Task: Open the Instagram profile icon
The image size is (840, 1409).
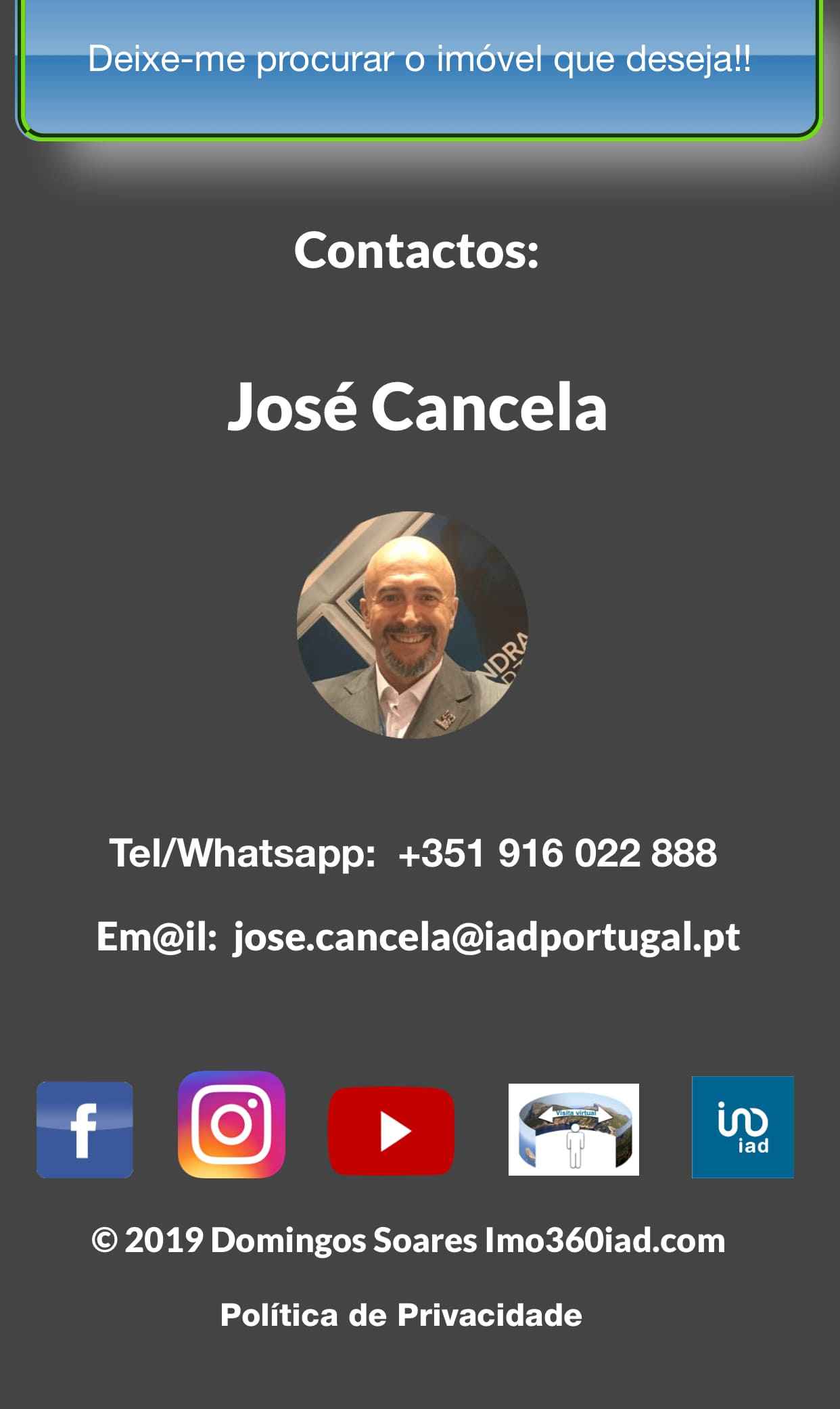Action: (x=231, y=1125)
